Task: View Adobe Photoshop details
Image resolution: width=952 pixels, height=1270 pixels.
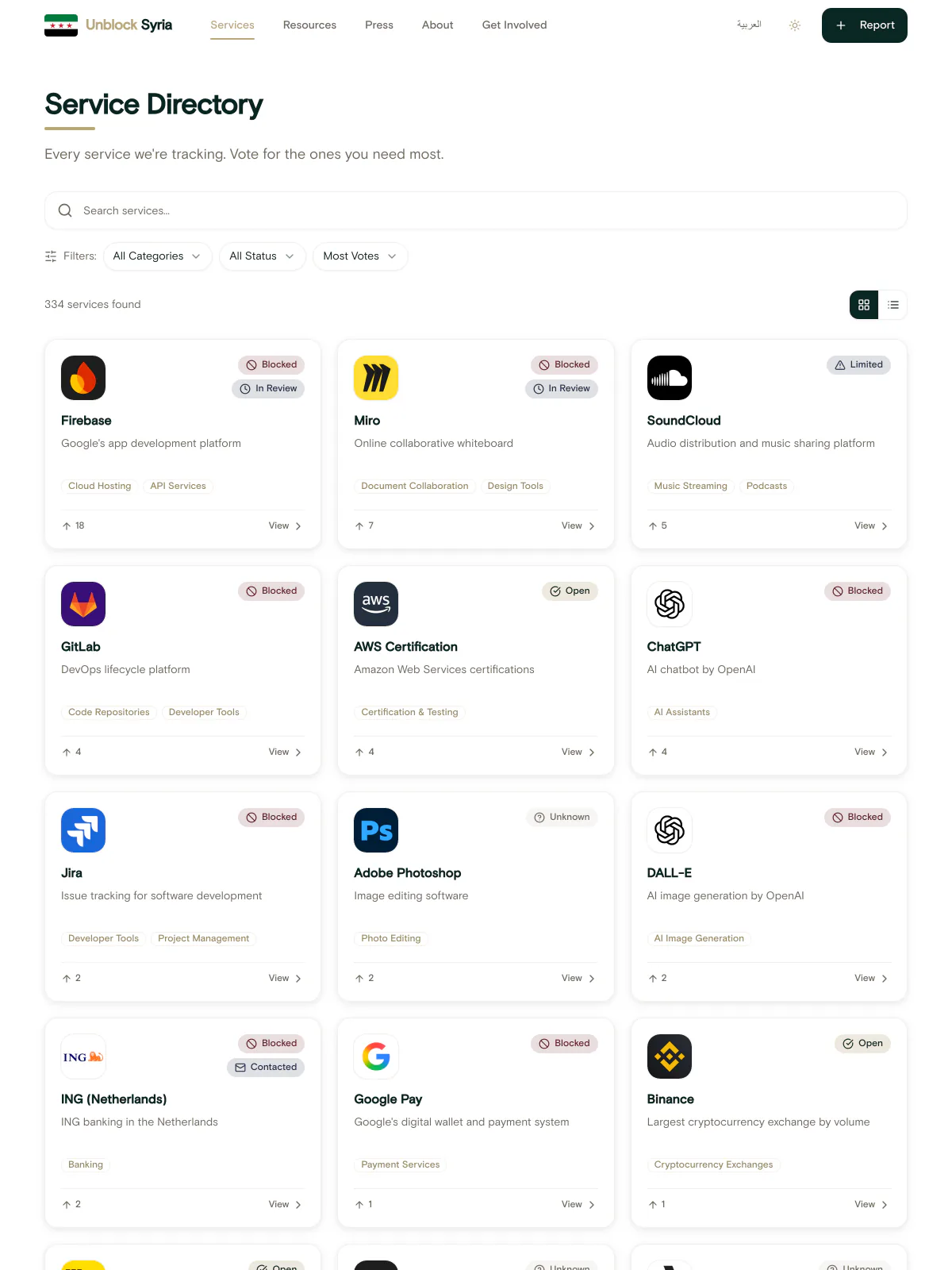Action: [578, 978]
